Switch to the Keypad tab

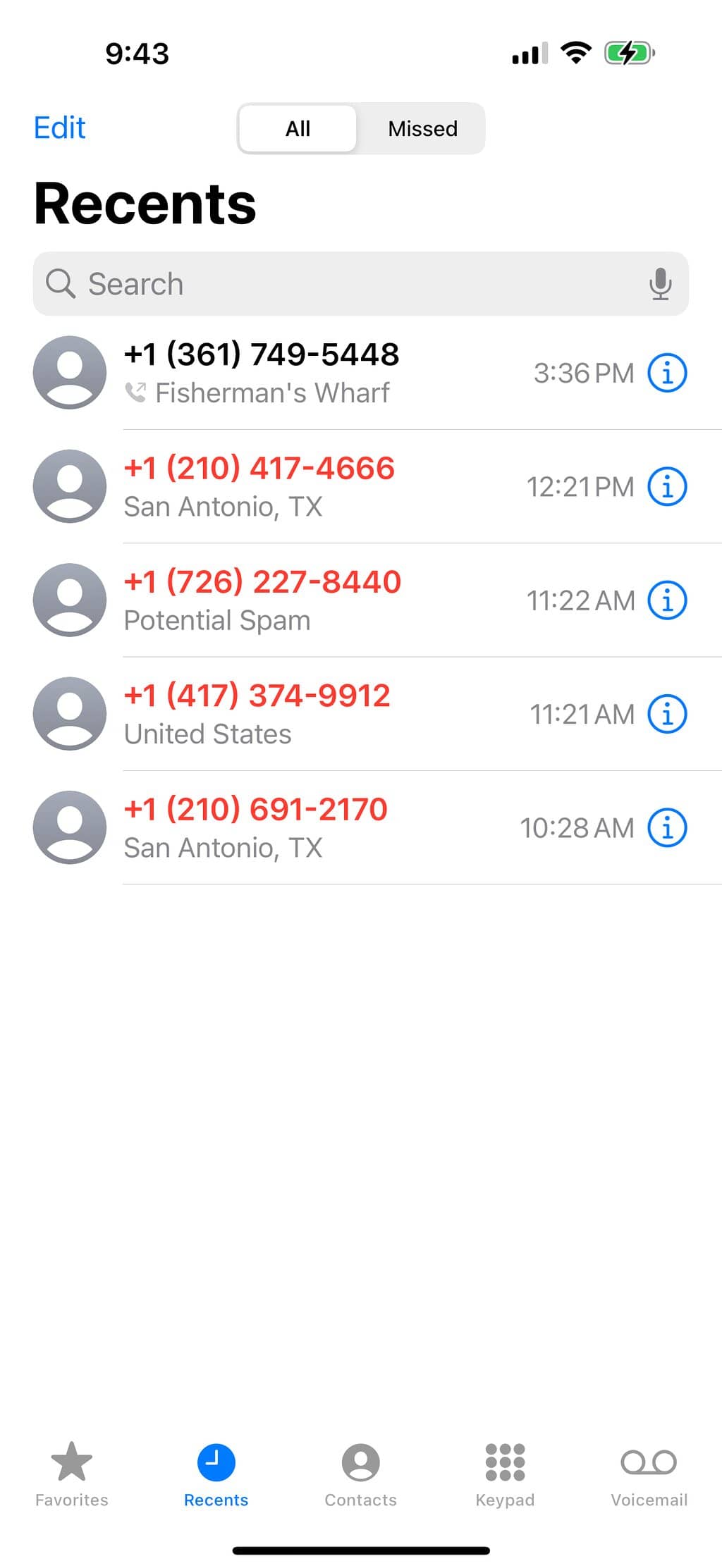505,1474
